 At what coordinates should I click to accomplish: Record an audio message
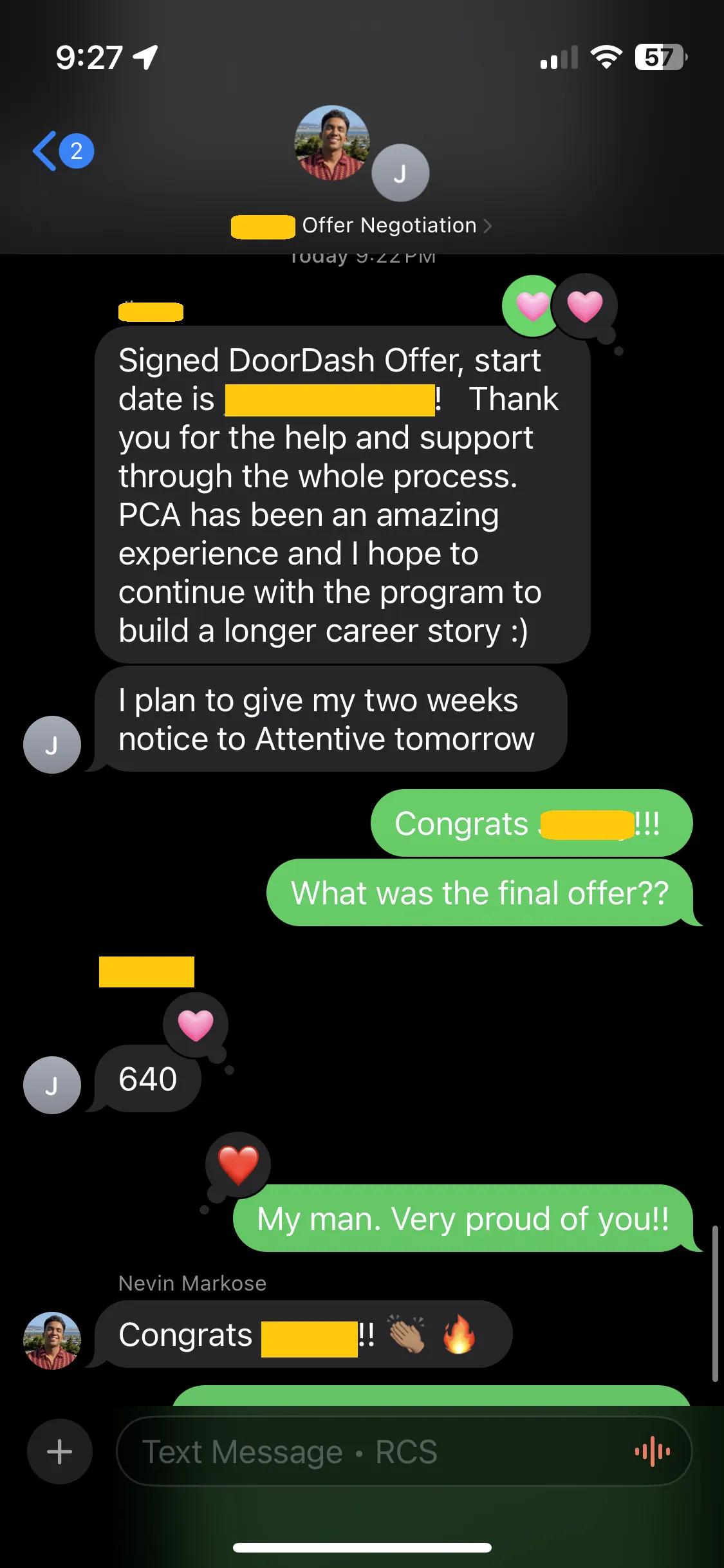tap(653, 1451)
